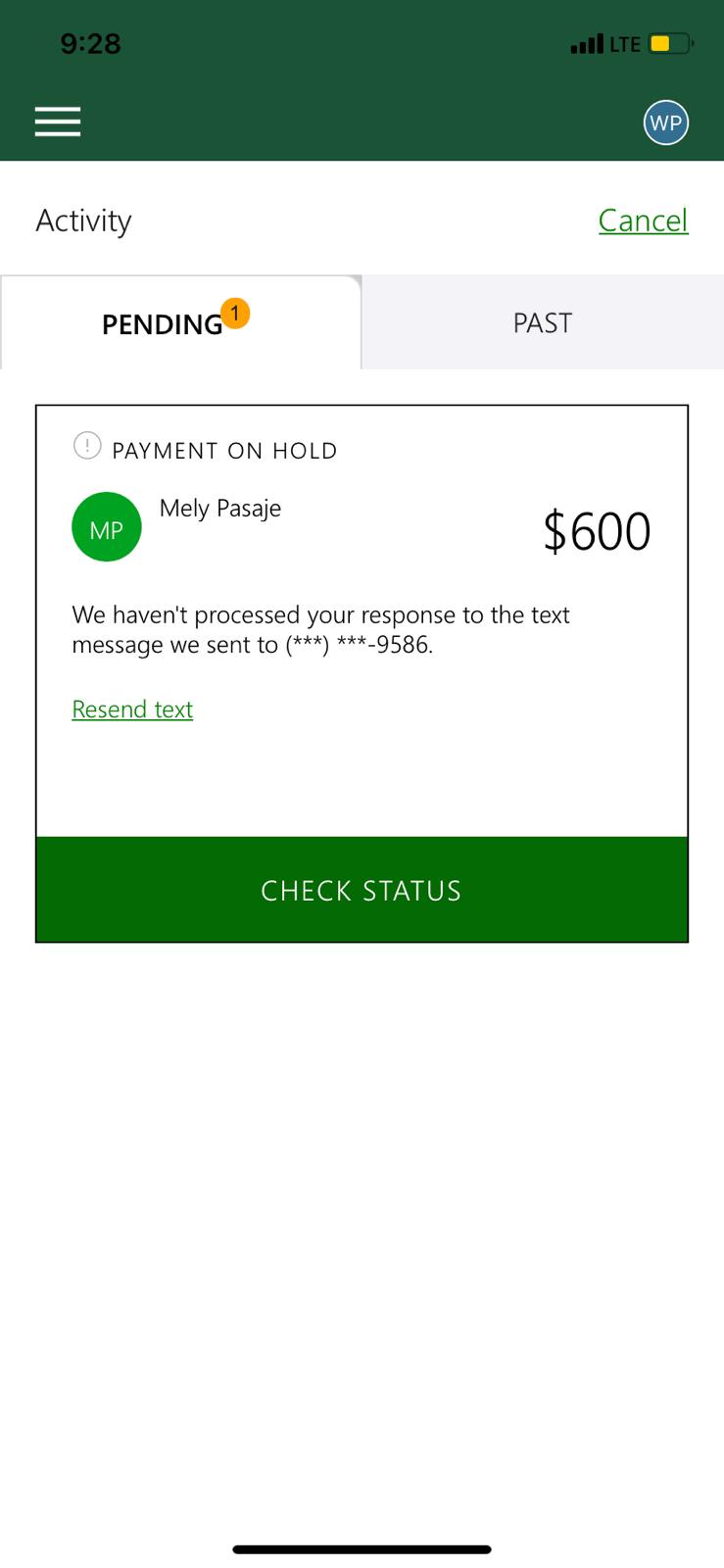Tap the Cancel link
This screenshot has width=724, height=1568.
pyautogui.click(x=643, y=220)
